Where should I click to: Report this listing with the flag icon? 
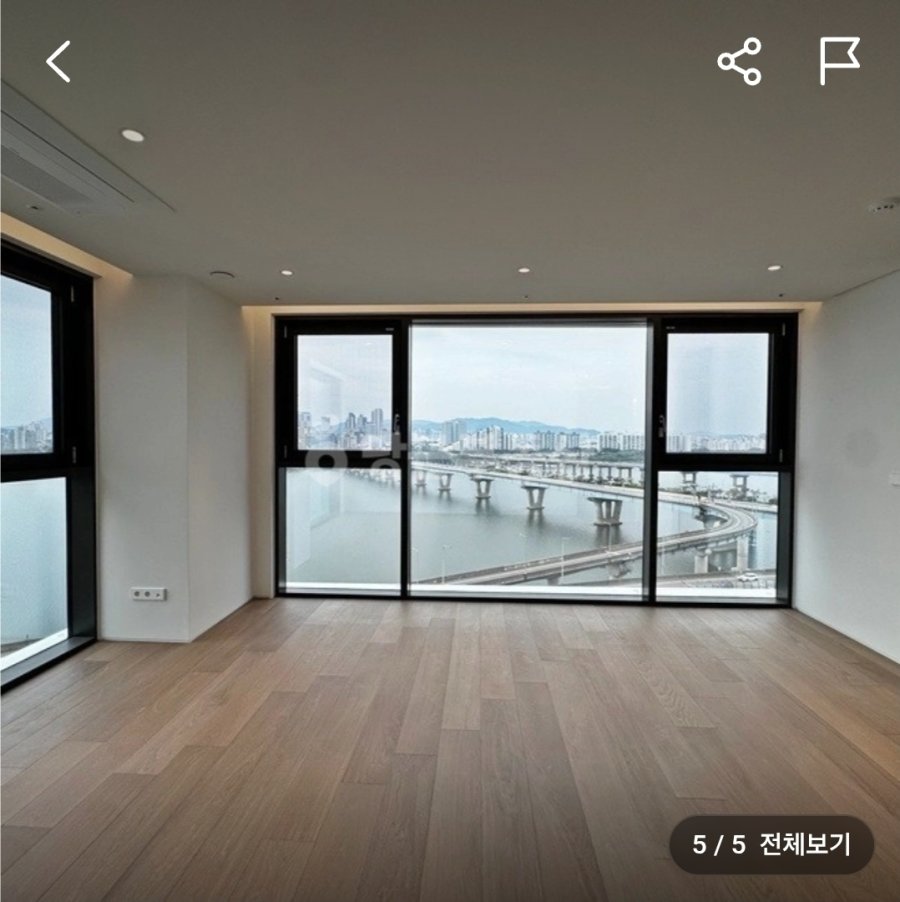click(839, 62)
